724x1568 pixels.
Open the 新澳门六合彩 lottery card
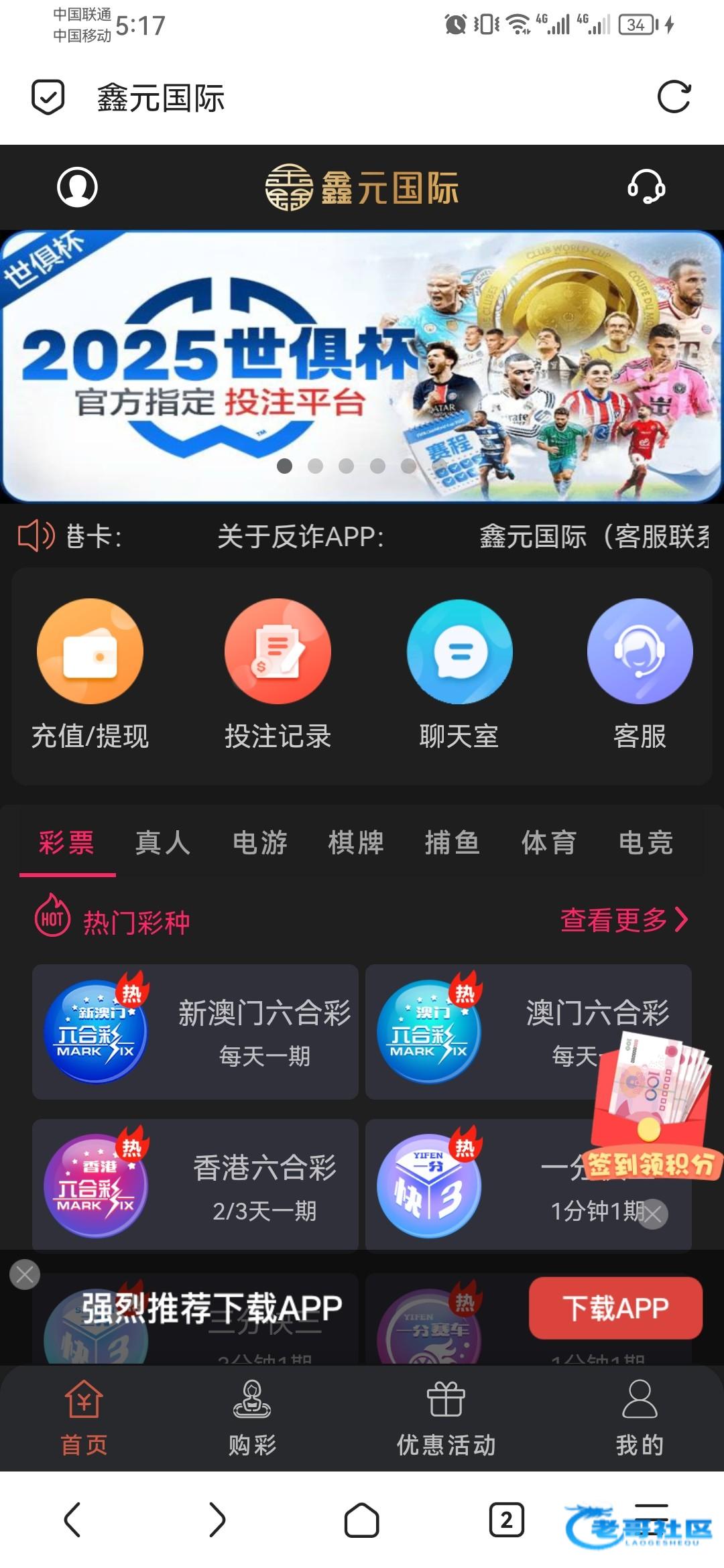[x=195, y=1032]
